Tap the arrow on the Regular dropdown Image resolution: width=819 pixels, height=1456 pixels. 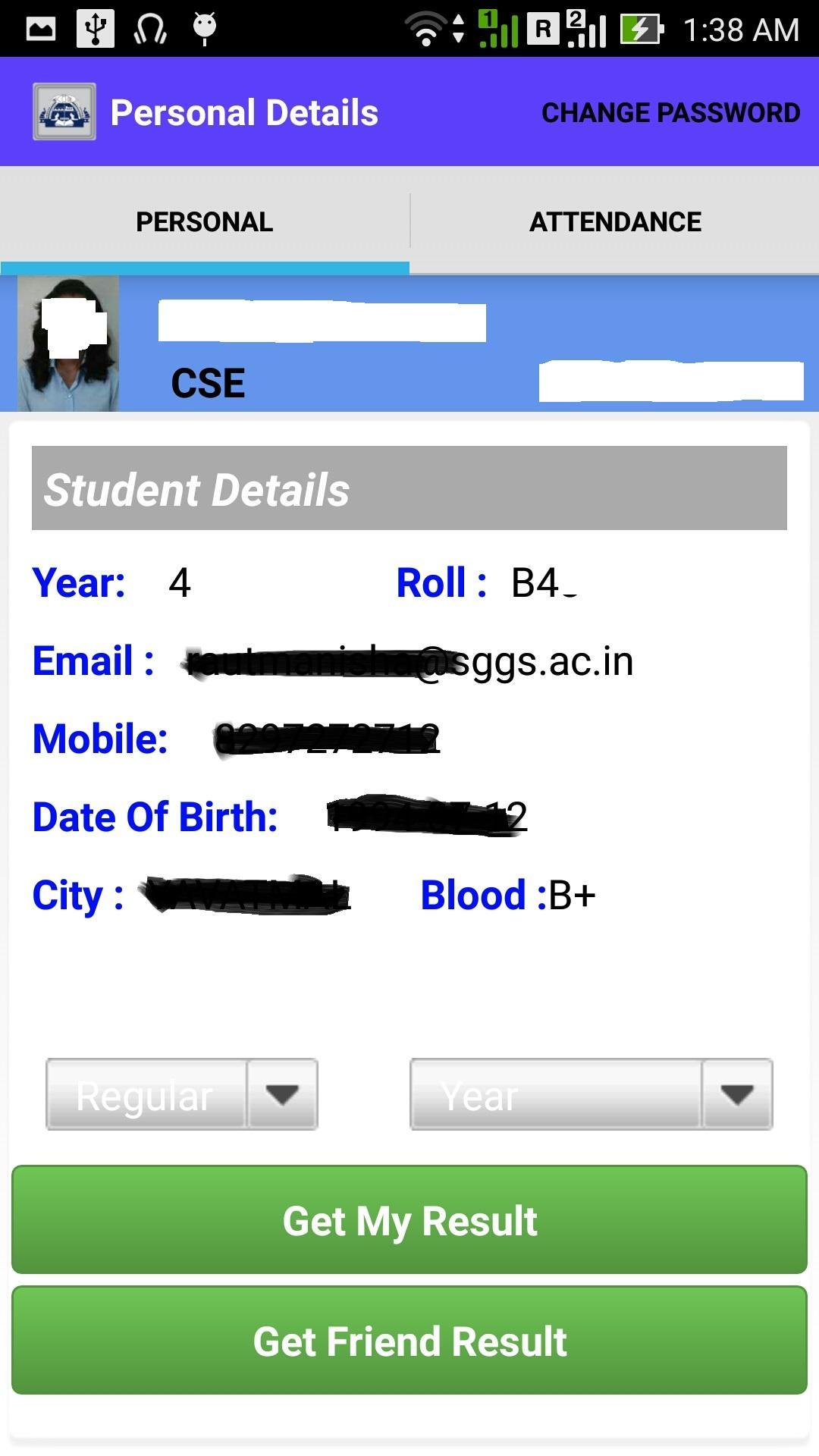click(x=281, y=1094)
